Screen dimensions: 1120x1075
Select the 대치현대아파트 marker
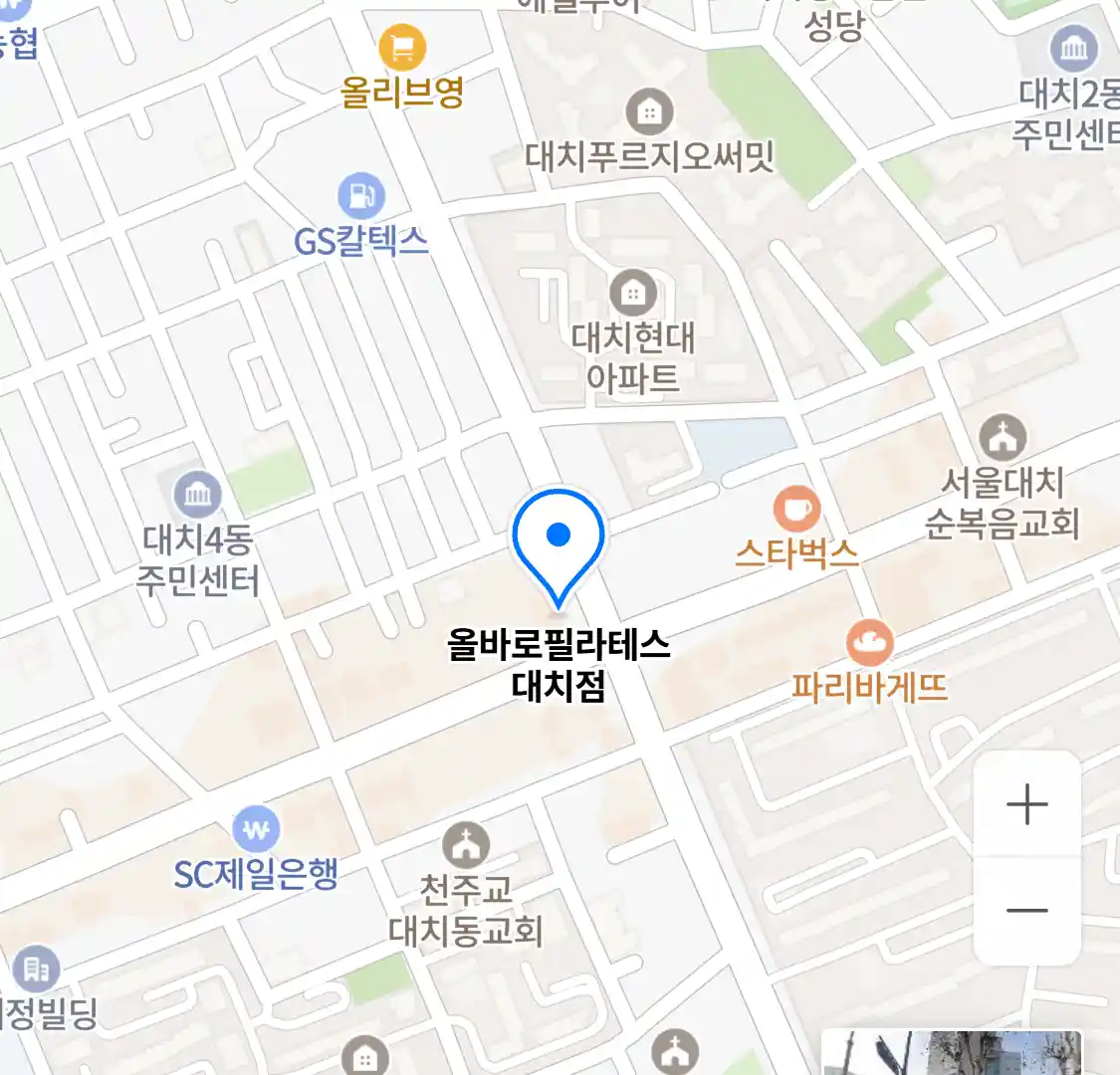pyautogui.click(x=632, y=294)
